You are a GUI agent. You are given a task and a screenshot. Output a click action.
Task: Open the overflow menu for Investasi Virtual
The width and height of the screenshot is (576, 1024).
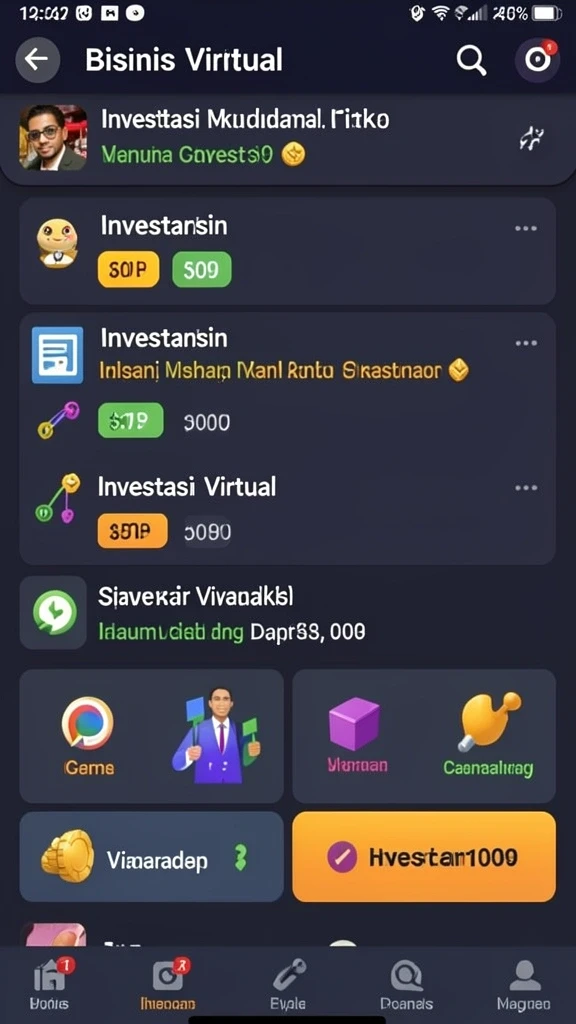[526, 487]
